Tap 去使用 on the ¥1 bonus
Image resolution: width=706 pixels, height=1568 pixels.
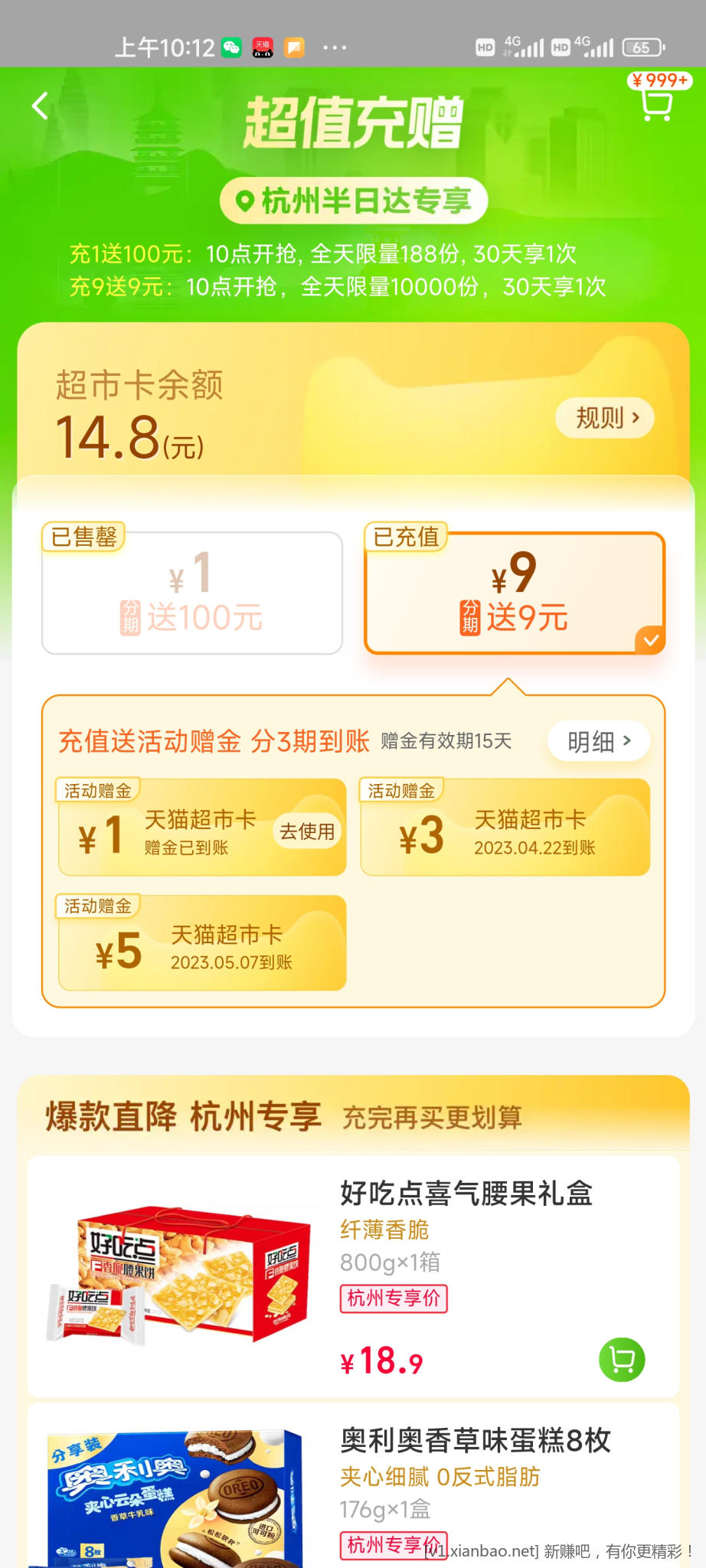(x=307, y=831)
